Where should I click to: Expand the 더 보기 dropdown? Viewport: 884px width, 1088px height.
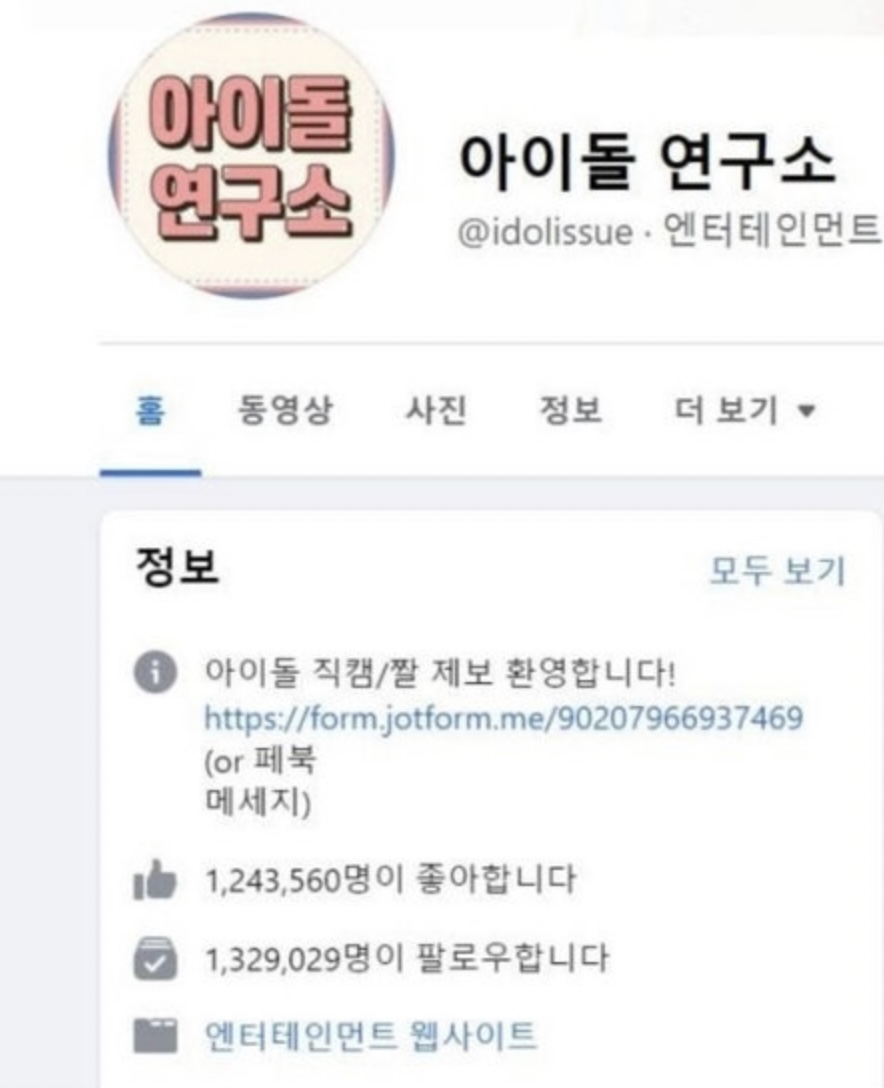746,412
